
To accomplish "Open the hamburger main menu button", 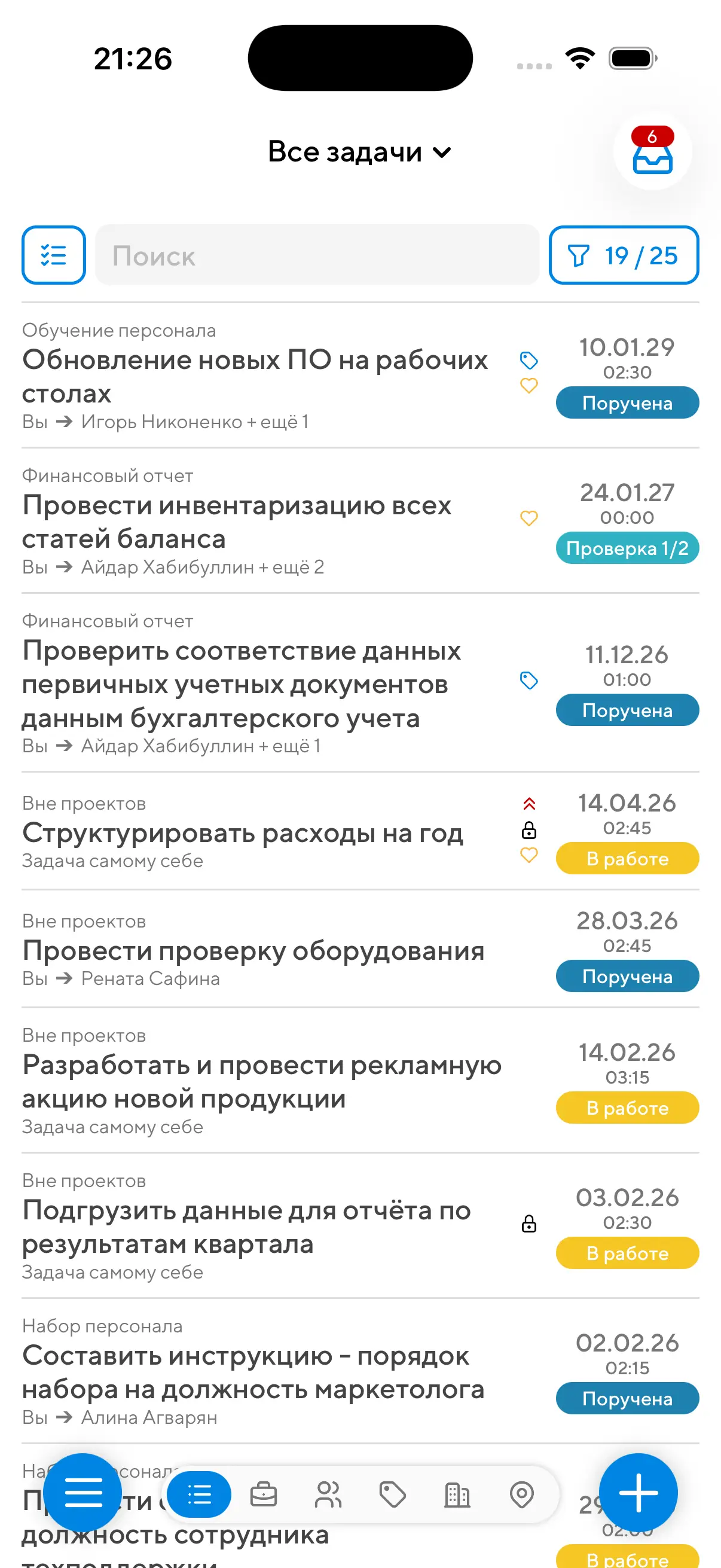I will [83, 1493].
